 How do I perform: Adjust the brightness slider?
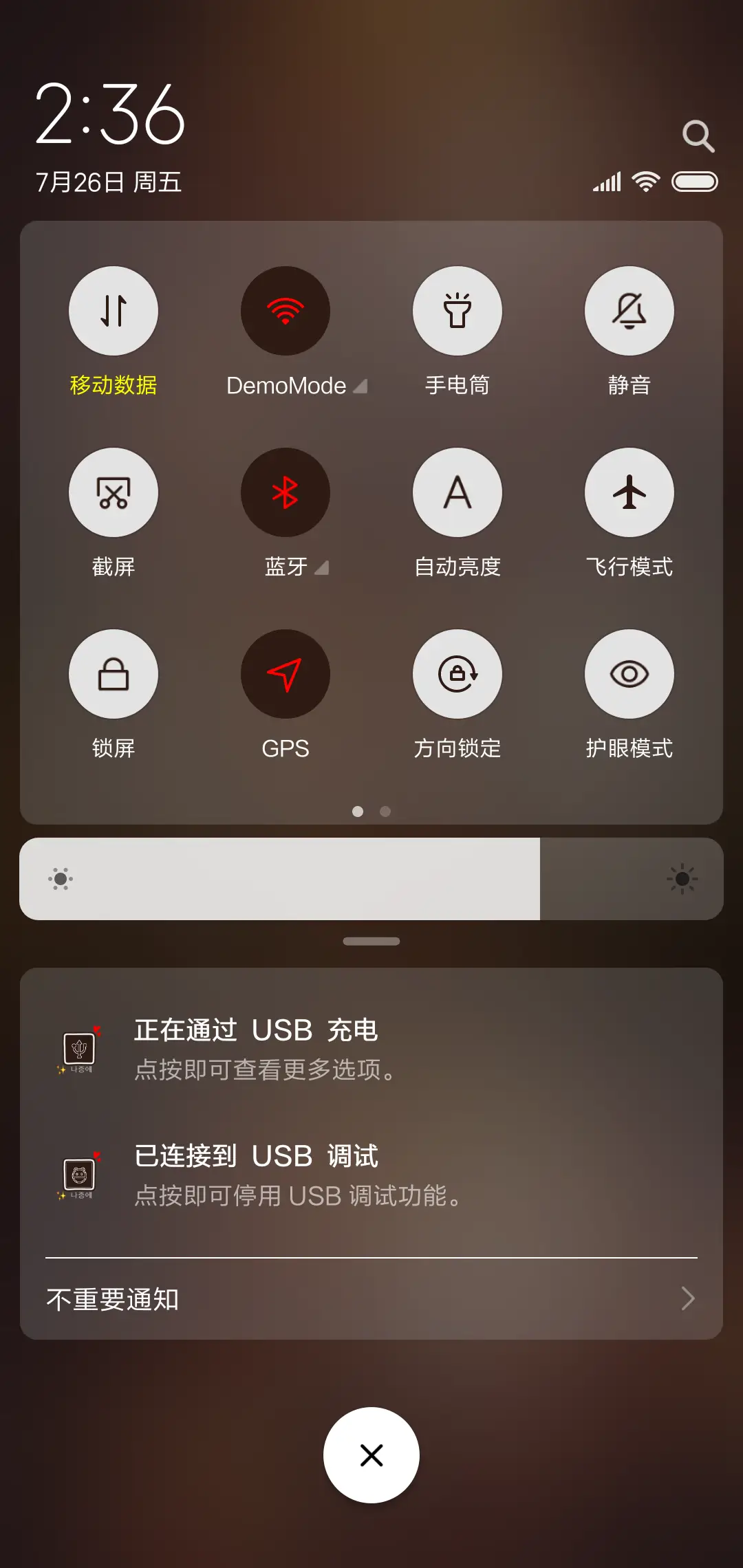pos(371,879)
